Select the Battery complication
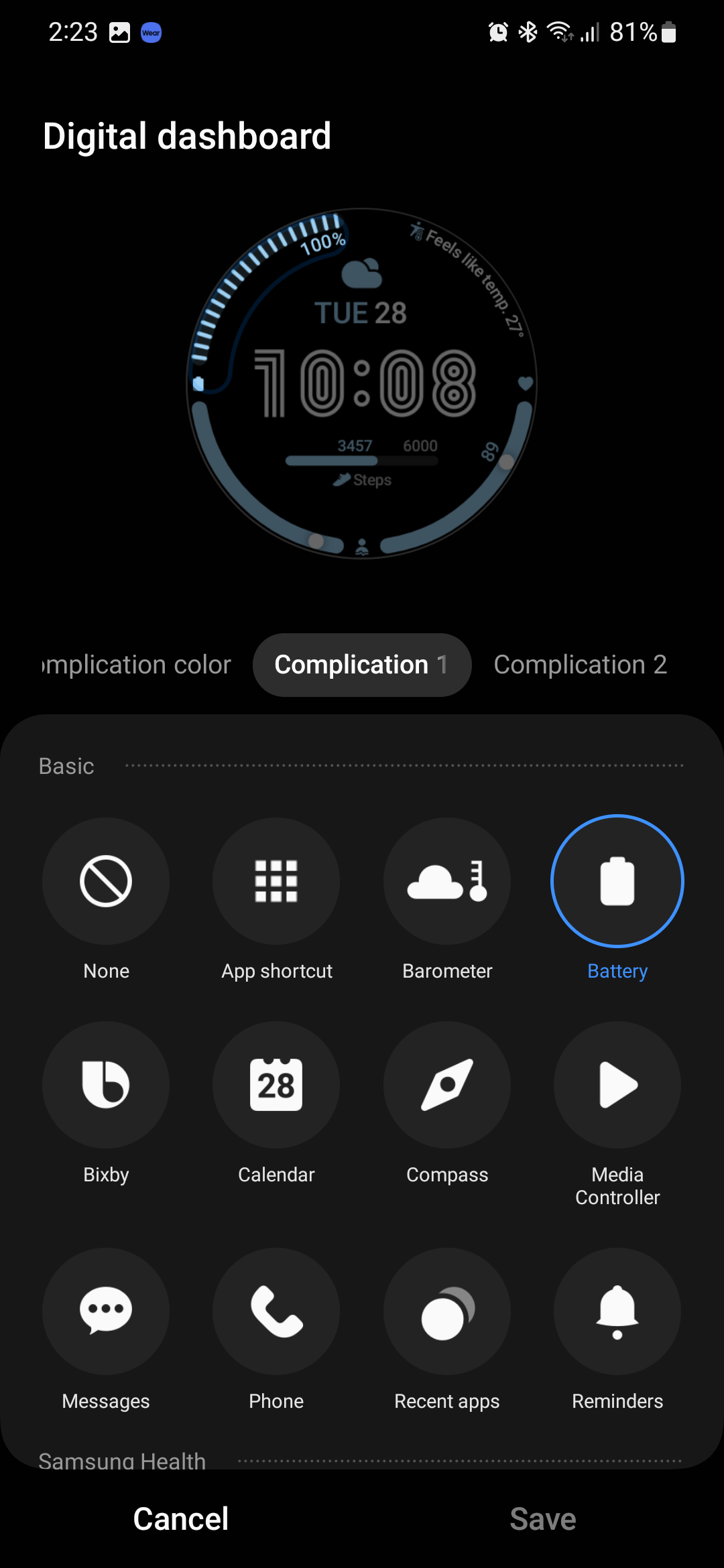The image size is (724, 1568). 617,881
